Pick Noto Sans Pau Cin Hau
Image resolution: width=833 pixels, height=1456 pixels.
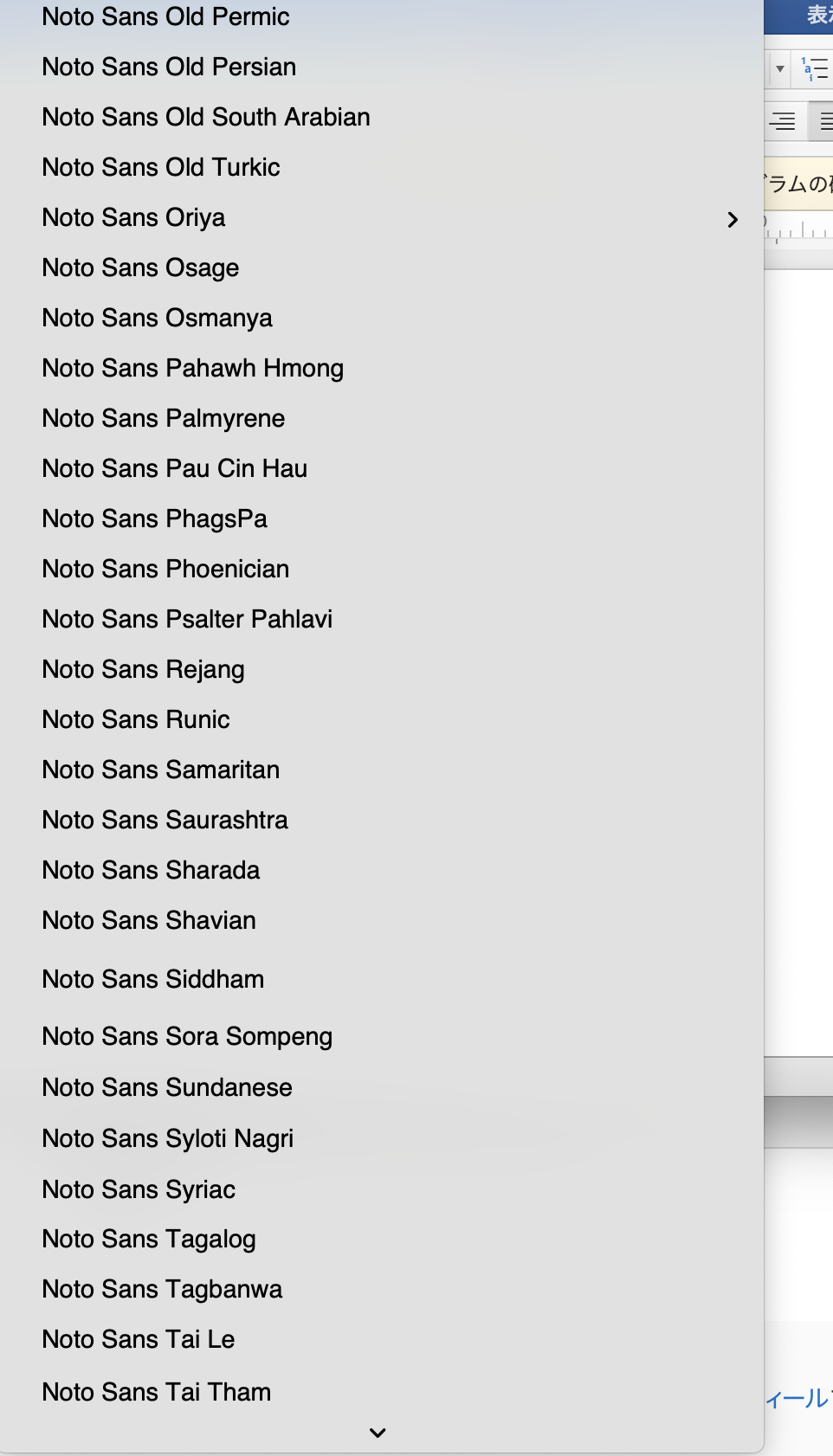point(174,468)
